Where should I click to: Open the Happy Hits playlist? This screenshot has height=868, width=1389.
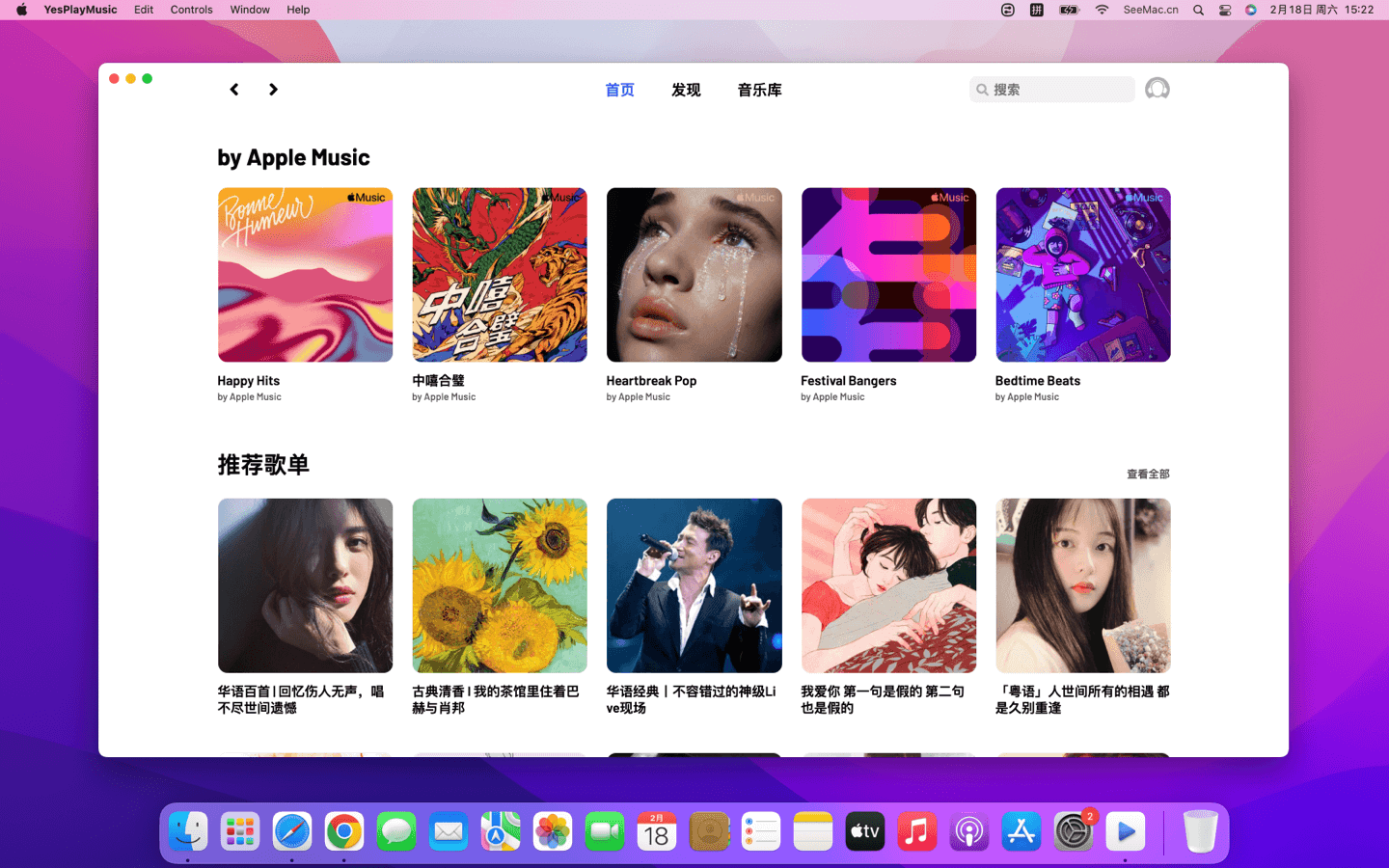click(x=305, y=275)
